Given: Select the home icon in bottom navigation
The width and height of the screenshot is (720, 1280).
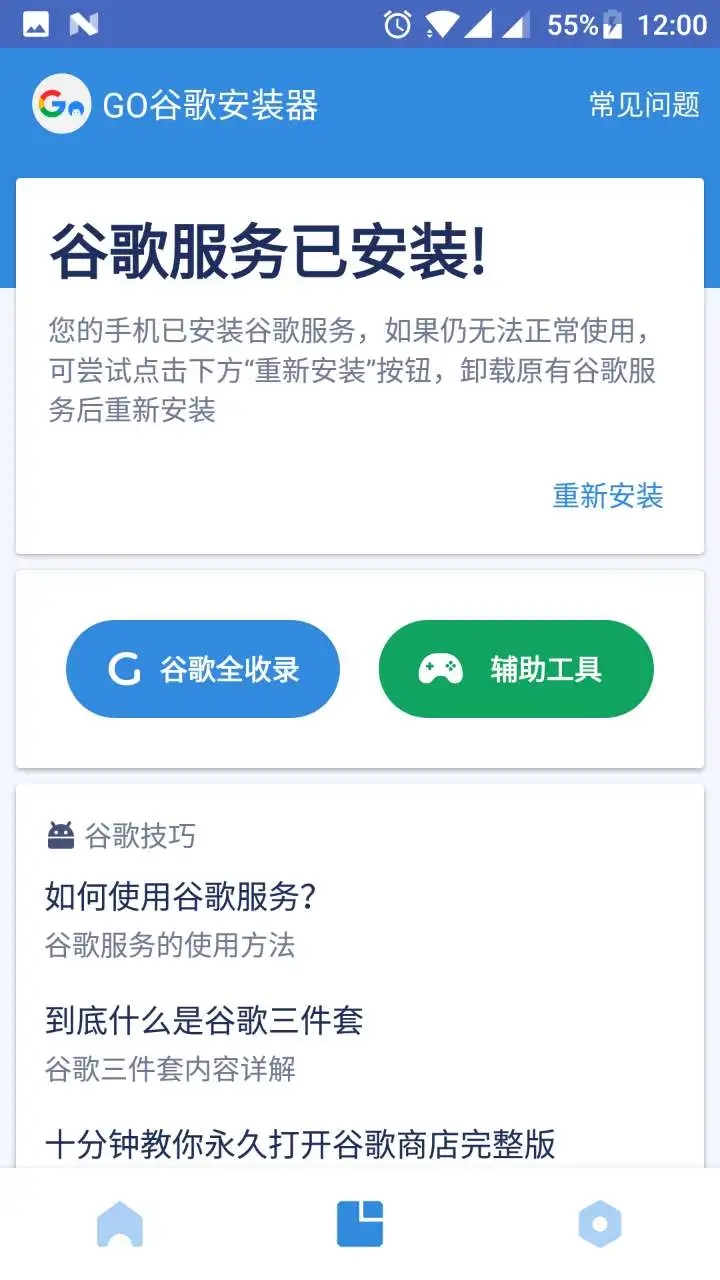Looking at the screenshot, I should (x=120, y=1223).
